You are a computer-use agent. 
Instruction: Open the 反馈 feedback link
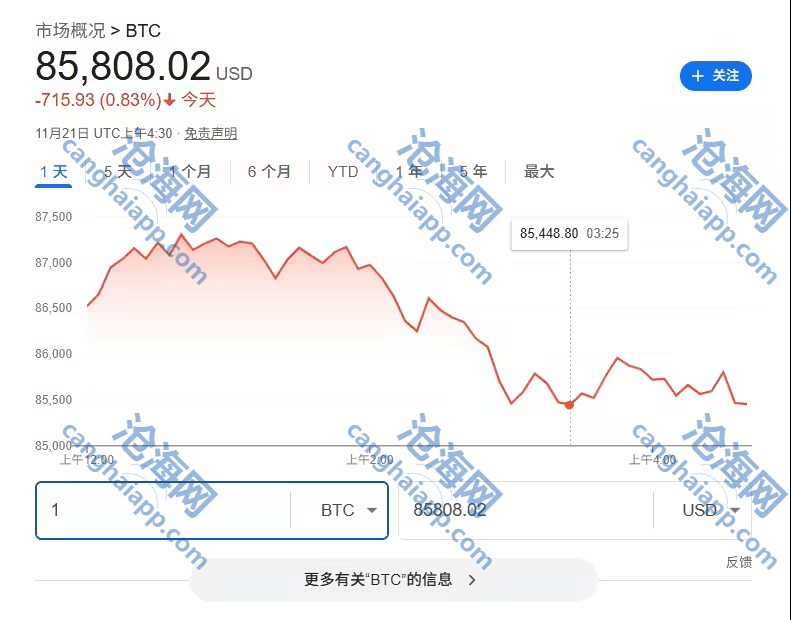coord(738,562)
